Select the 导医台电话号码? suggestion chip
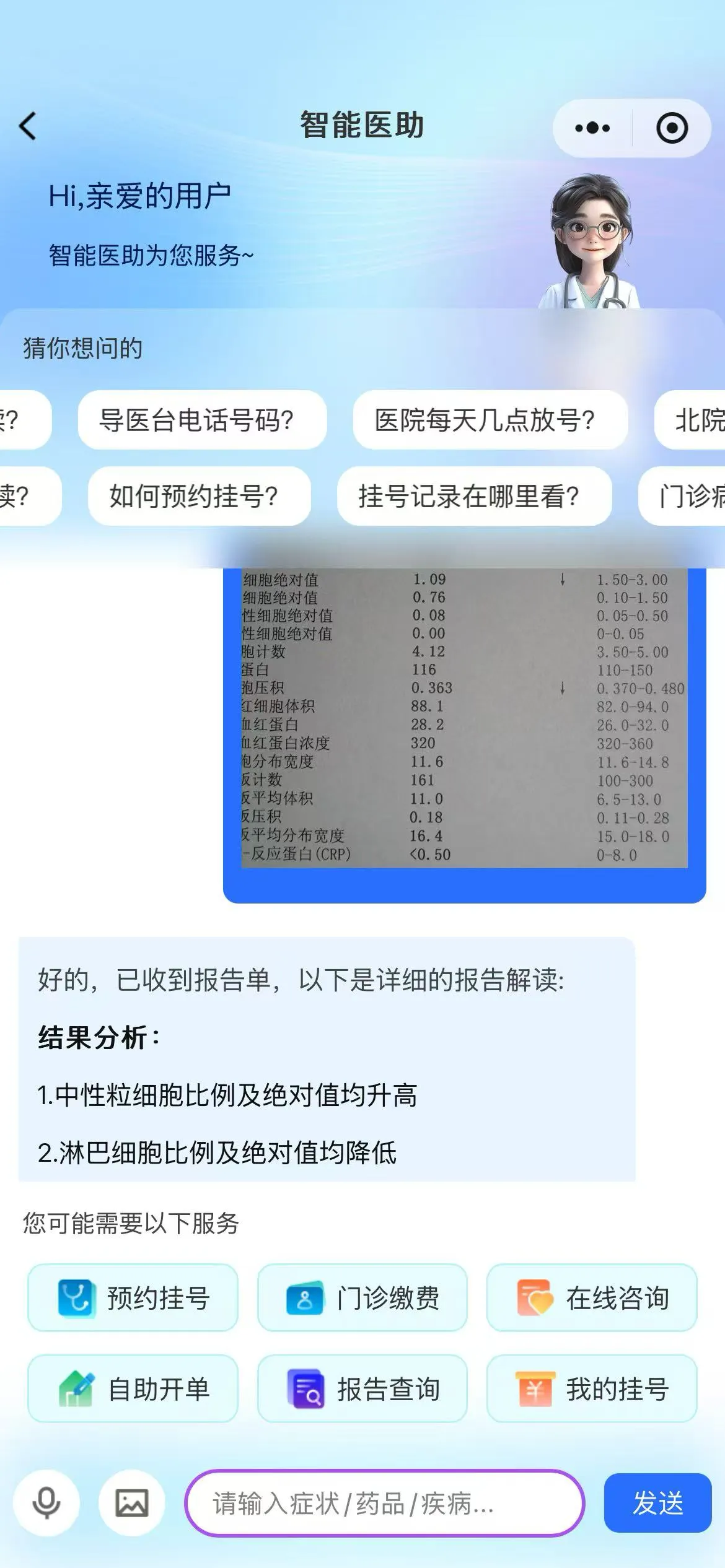Viewport: 725px width, 1568px height. point(202,420)
